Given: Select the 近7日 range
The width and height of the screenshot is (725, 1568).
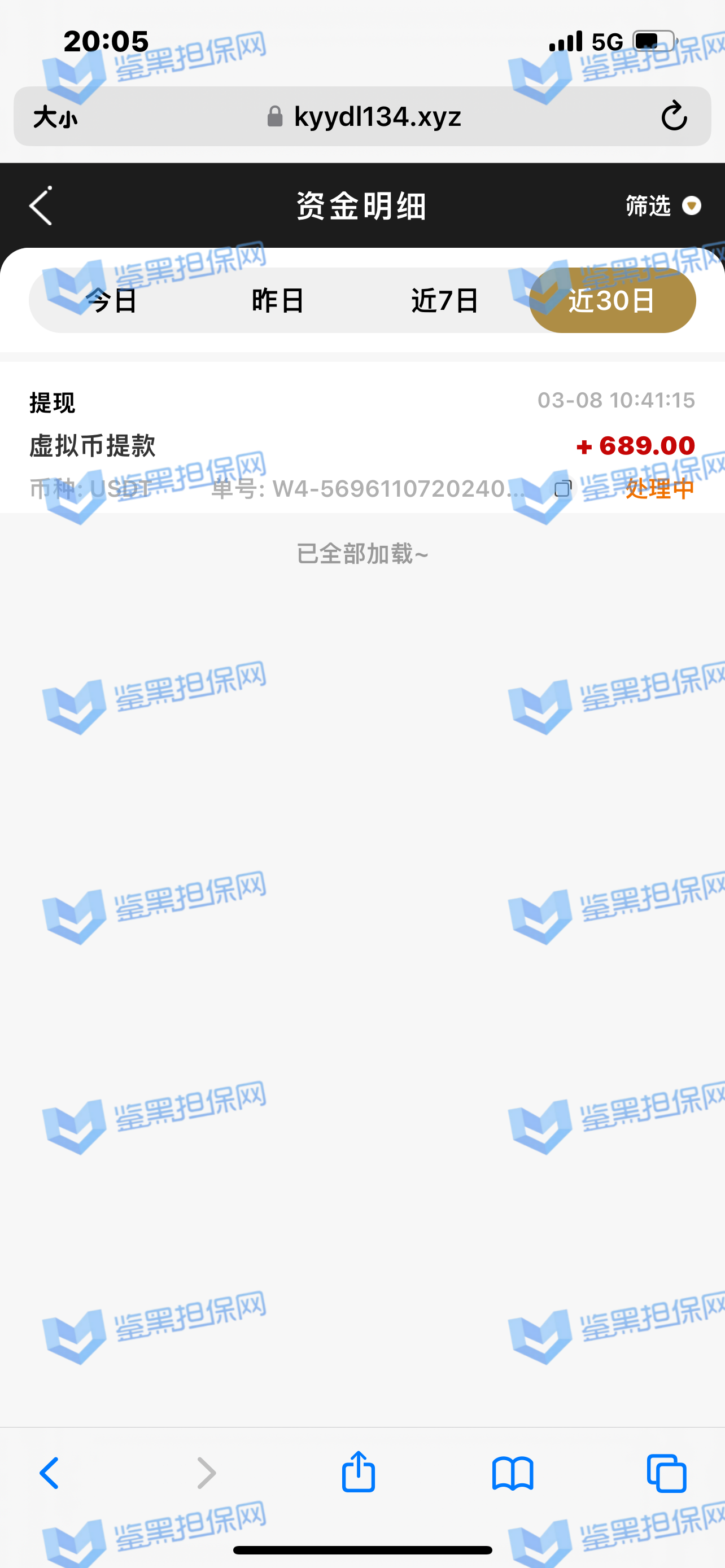Looking at the screenshot, I should point(445,300).
